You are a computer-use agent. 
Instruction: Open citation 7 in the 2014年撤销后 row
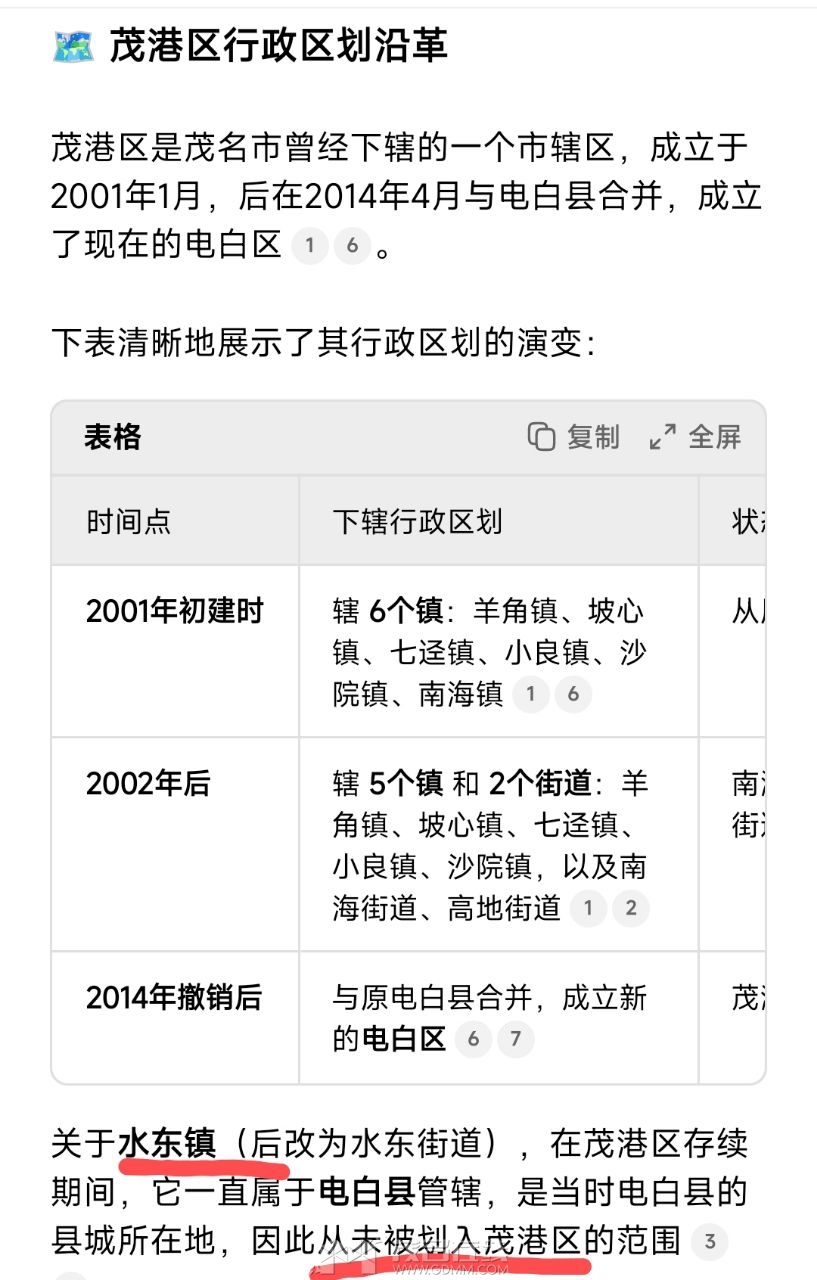coord(515,1039)
